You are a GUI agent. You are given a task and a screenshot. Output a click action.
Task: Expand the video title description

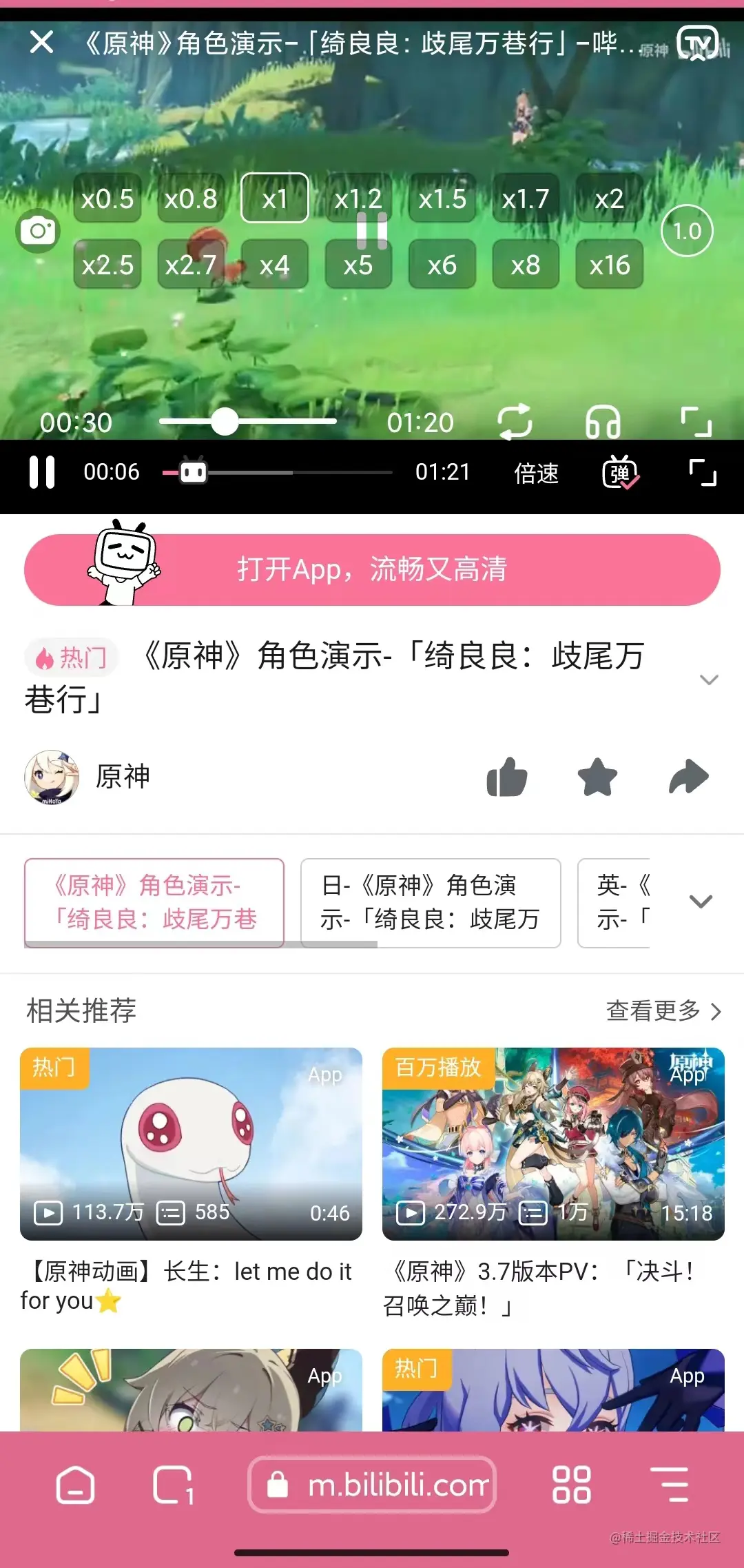(709, 680)
